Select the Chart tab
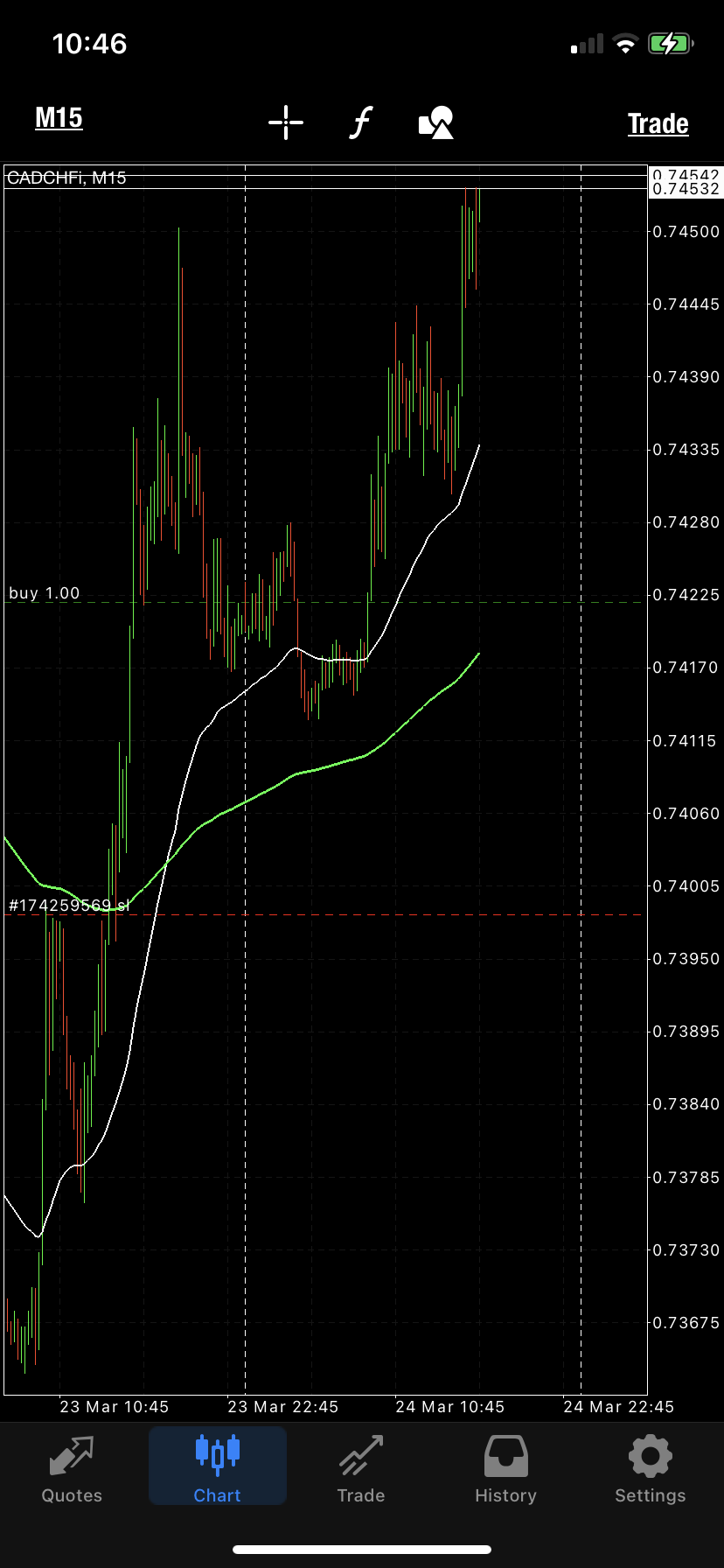The width and height of the screenshot is (724, 1568). pos(217,1468)
